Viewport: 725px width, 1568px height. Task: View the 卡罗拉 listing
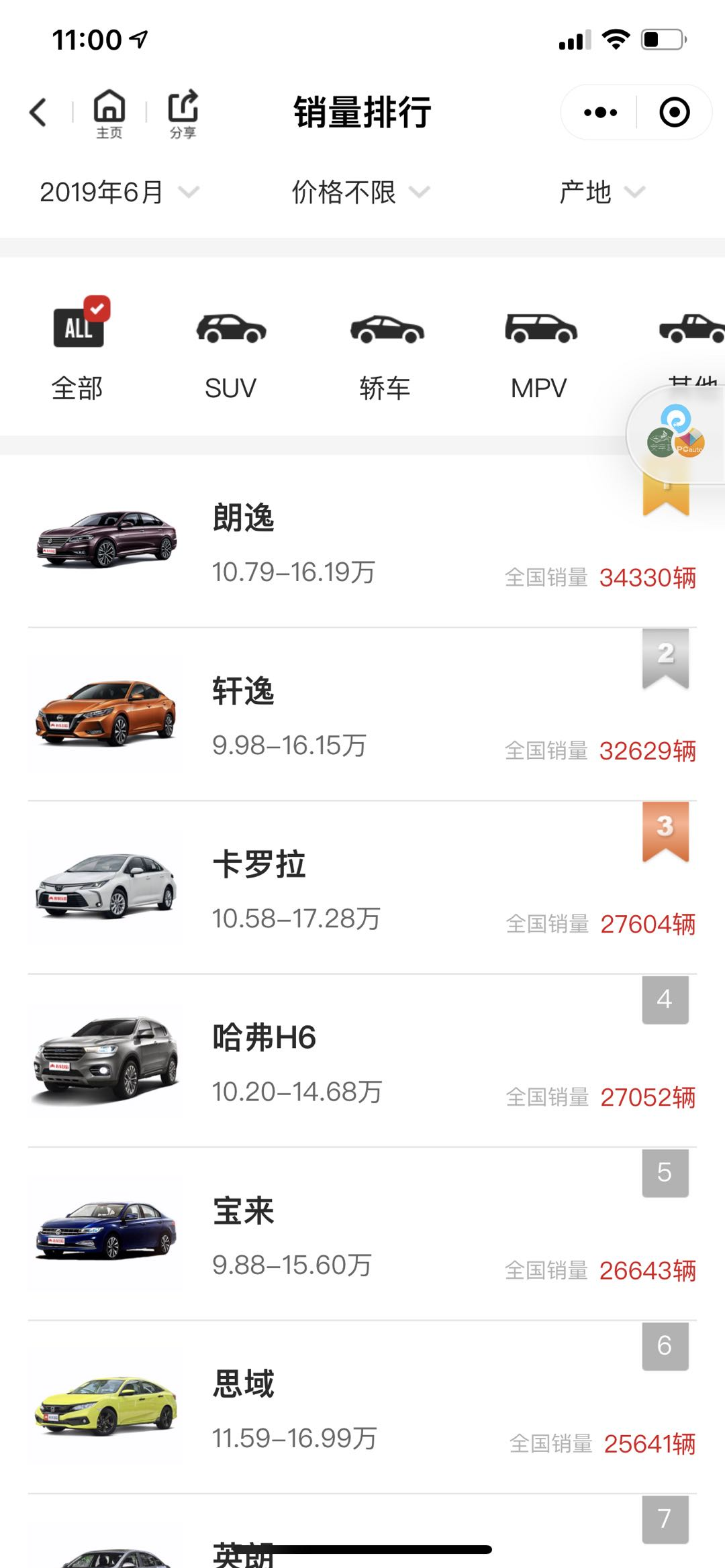(x=362, y=888)
